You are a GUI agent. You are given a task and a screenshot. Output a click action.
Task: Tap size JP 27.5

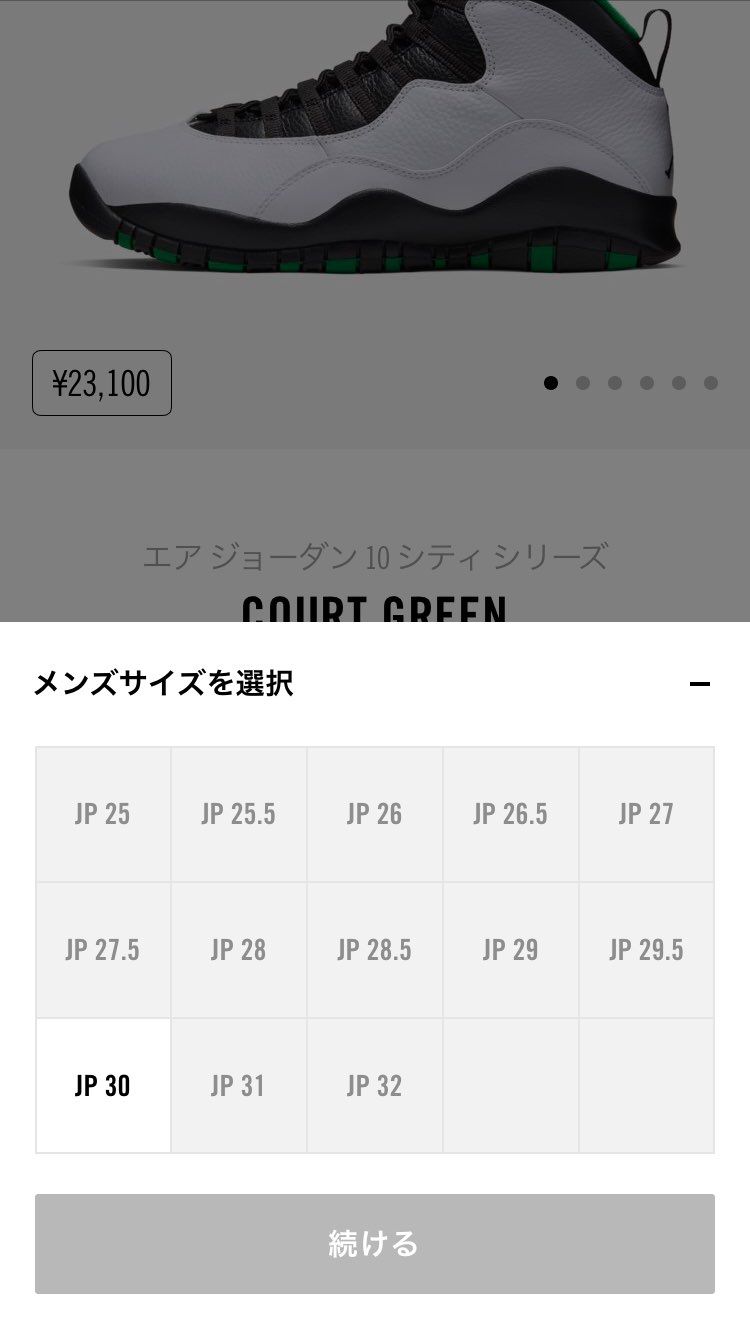coord(103,950)
